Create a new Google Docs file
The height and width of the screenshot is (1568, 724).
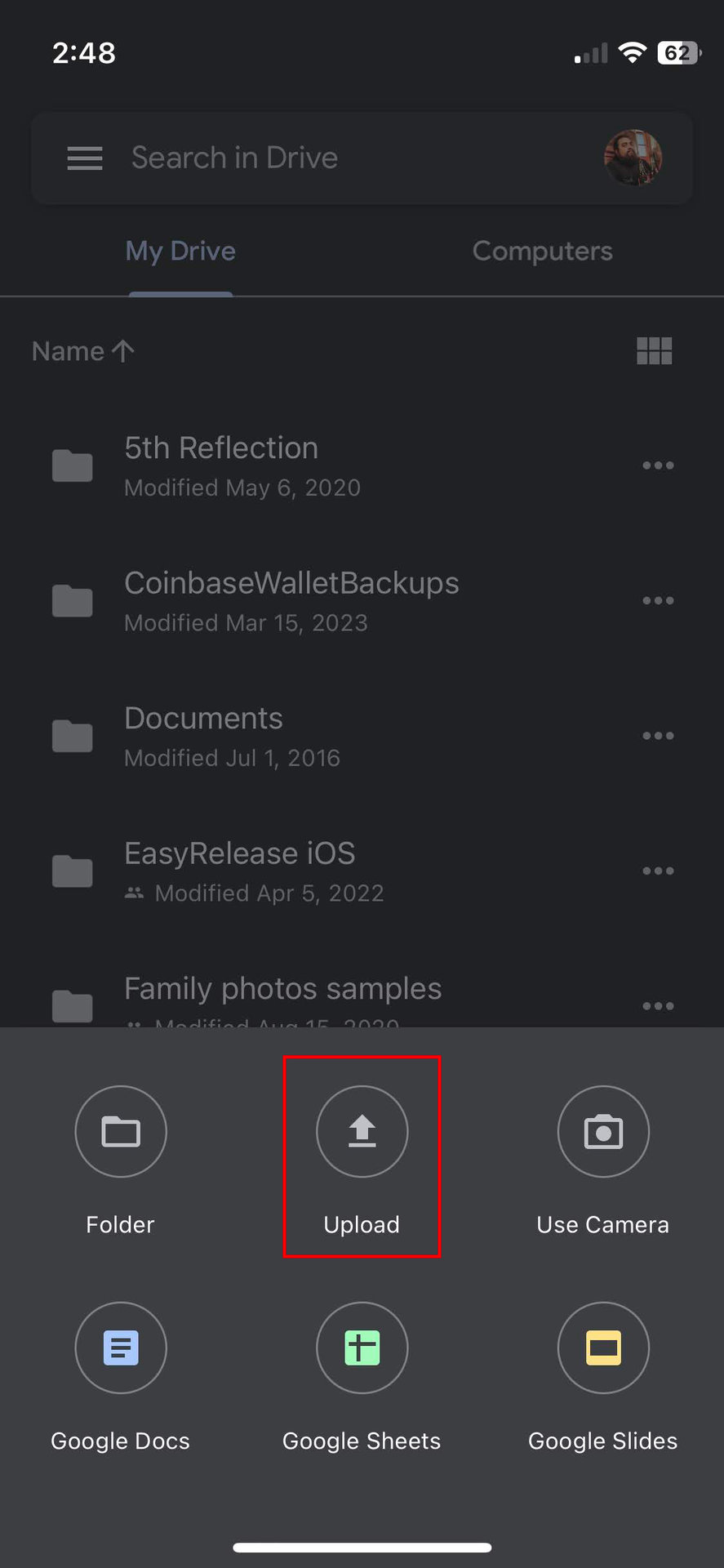pyautogui.click(x=121, y=1348)
